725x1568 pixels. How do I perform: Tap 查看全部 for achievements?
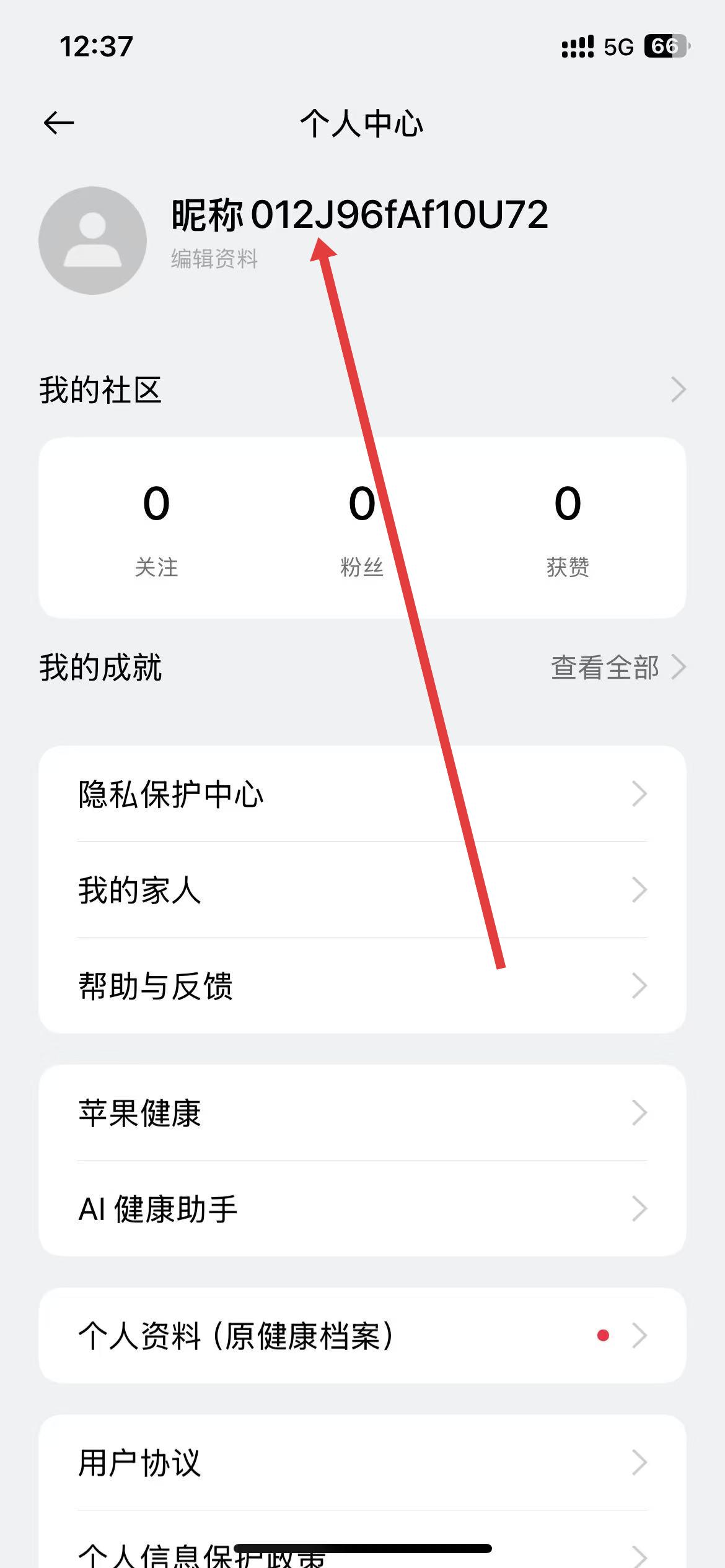coord(617,668)
